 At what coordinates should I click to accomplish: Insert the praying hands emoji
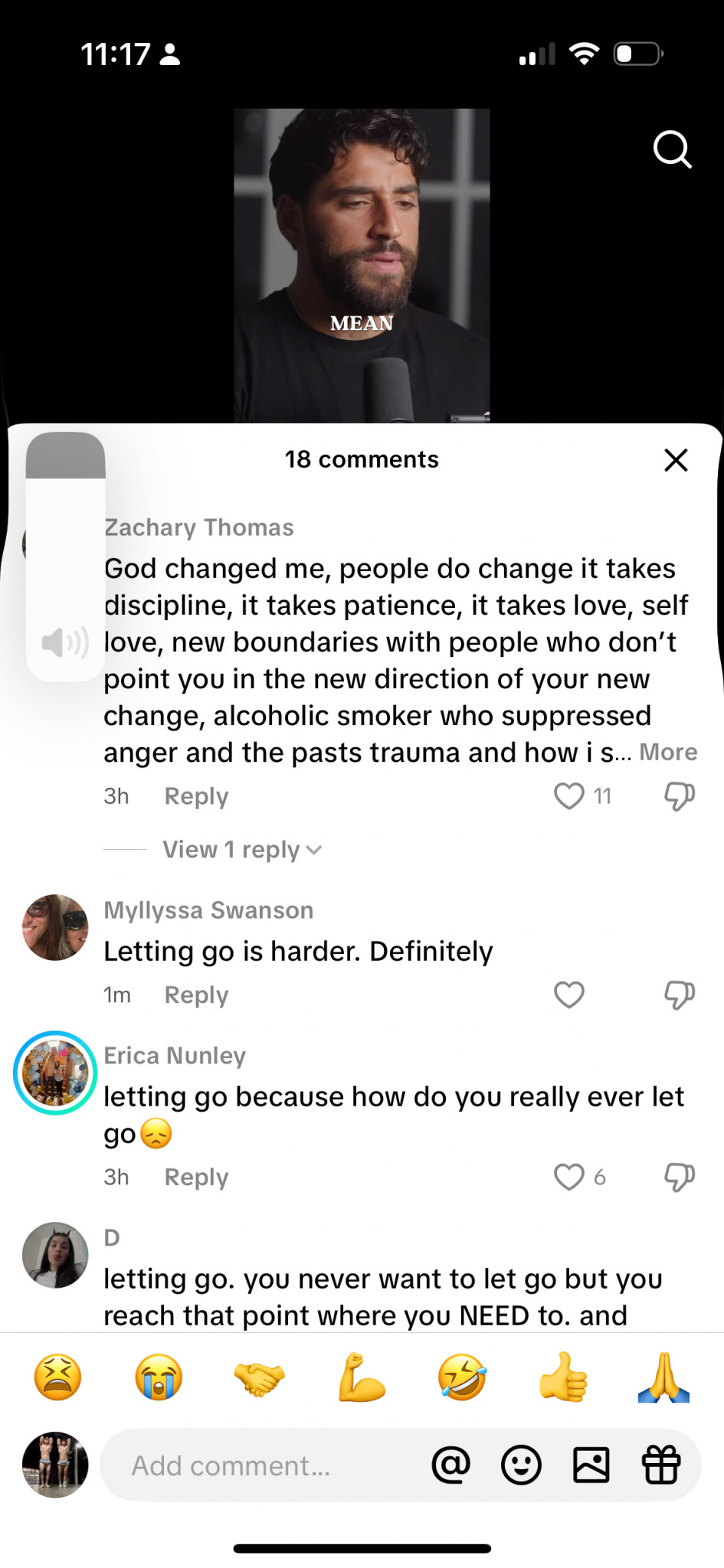(x=663, y=1377)
